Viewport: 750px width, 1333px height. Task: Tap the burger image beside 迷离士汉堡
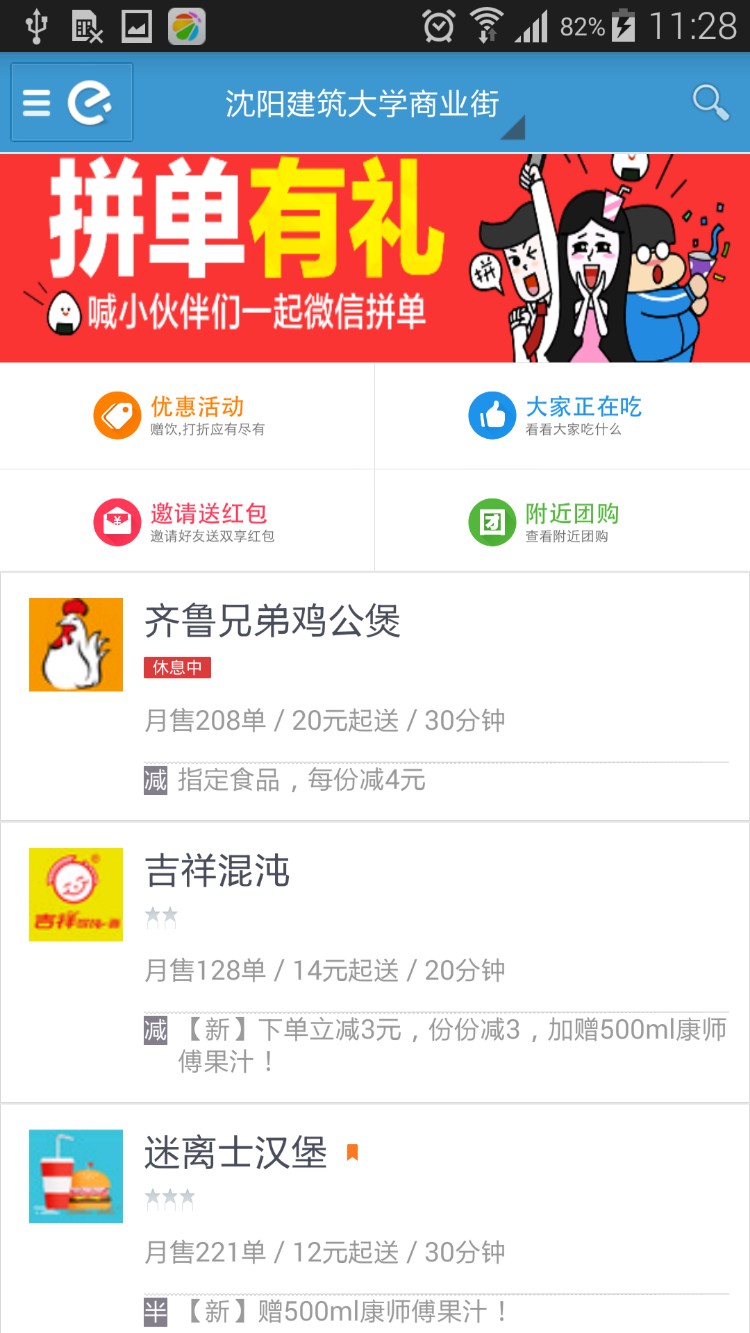click(x=75, y=1176)
